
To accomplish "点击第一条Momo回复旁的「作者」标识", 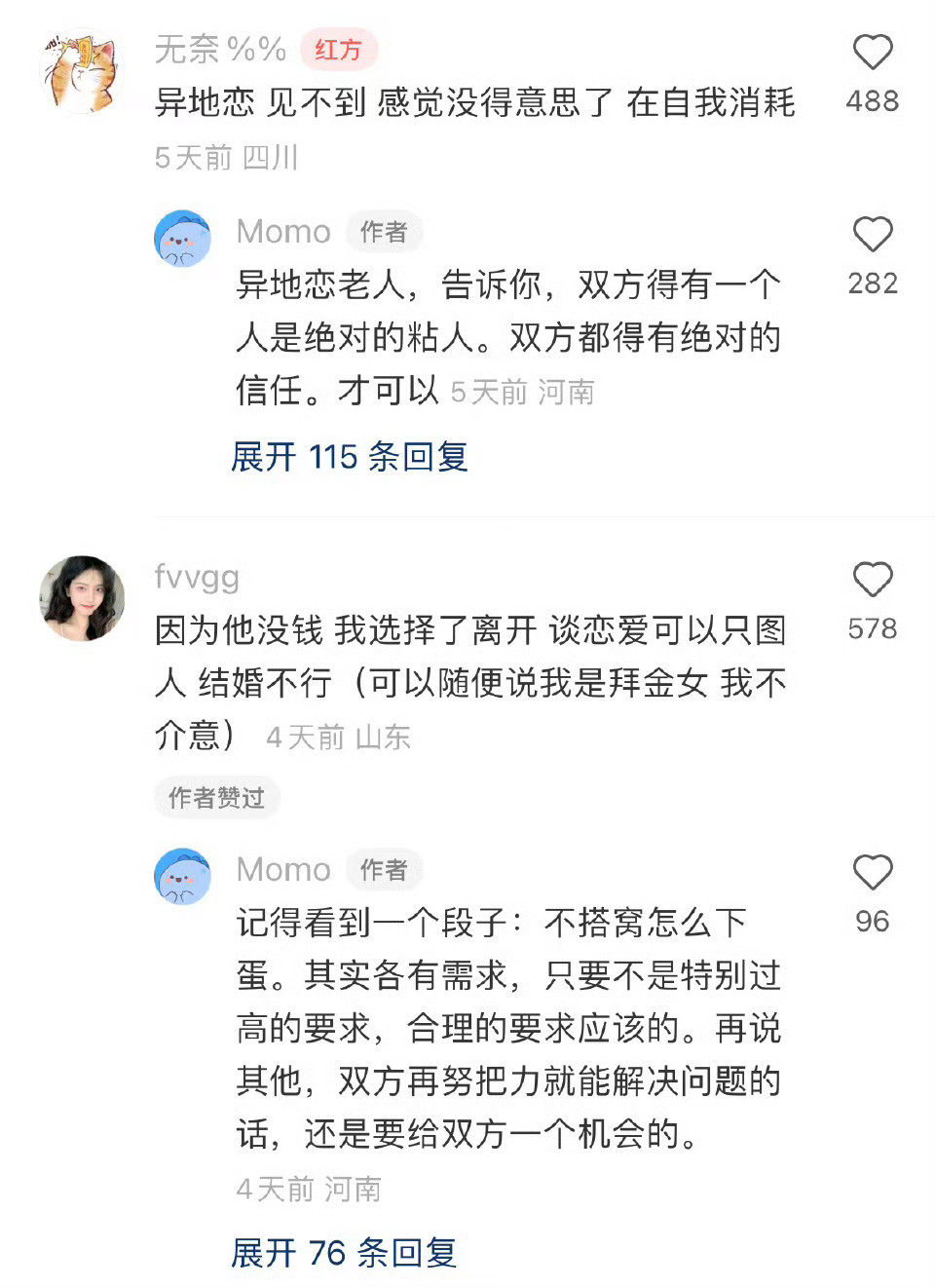I will click(x=384, y=232).
